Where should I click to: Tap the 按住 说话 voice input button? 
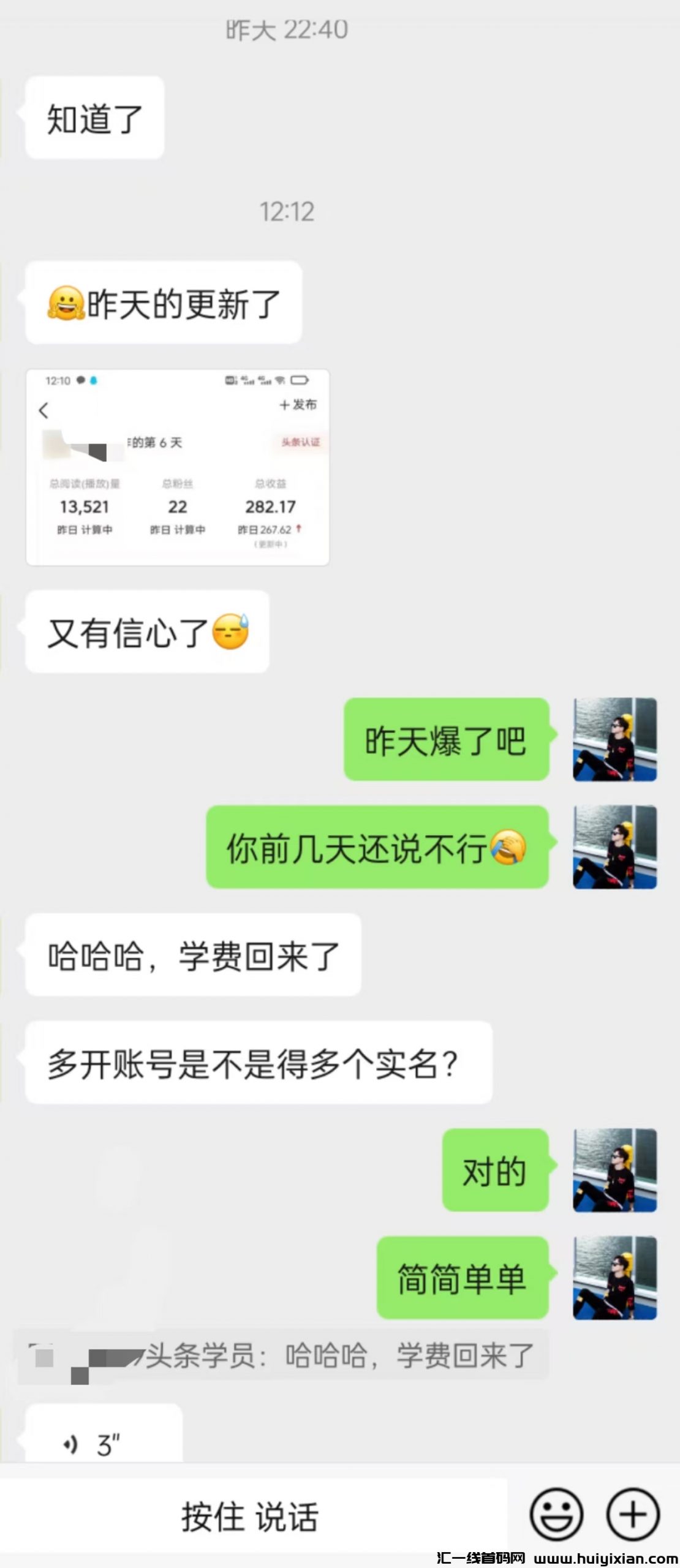(250, 1517)
